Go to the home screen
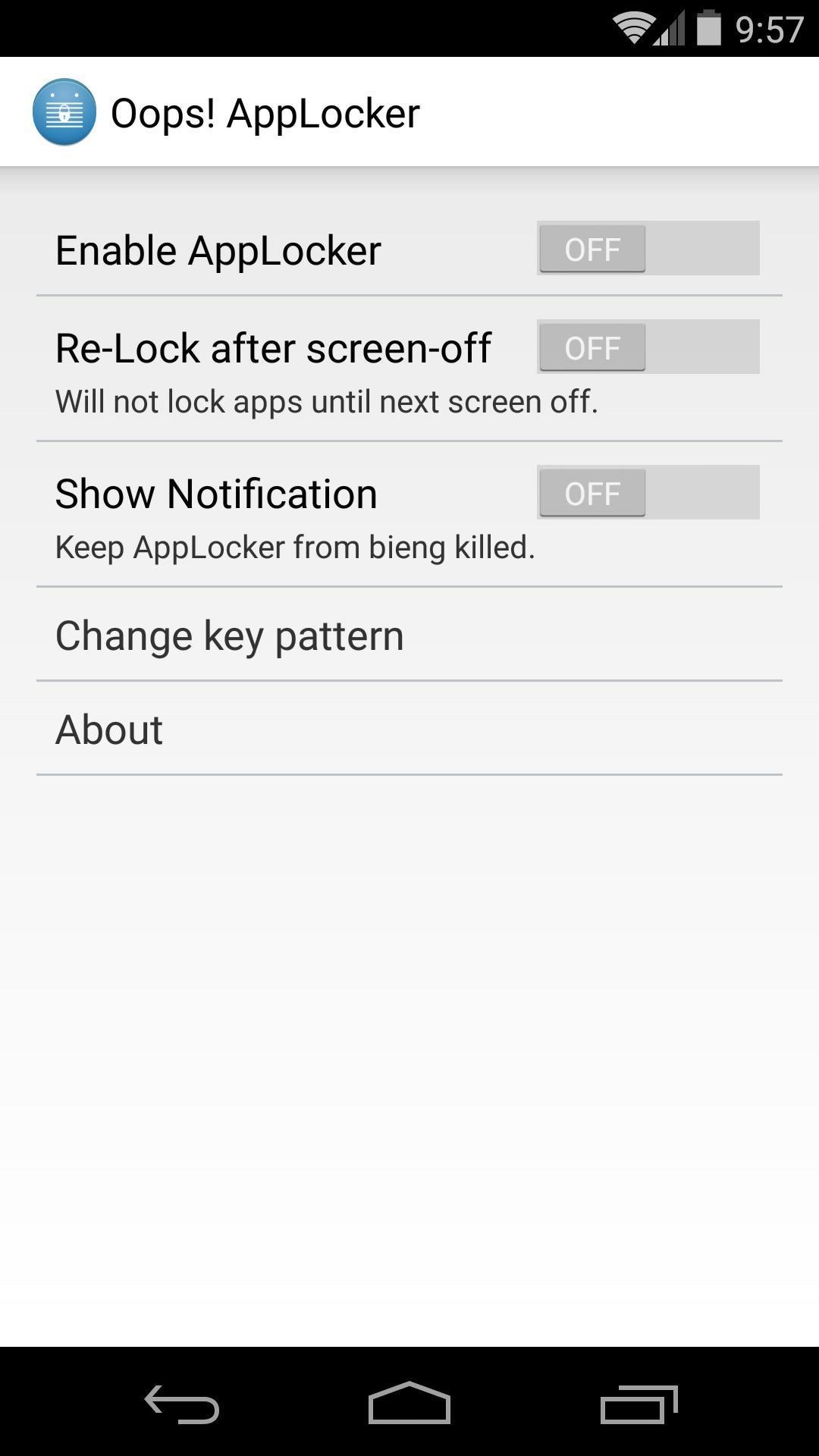Screen dimensions: 819x1456 tap(409, 1404)
